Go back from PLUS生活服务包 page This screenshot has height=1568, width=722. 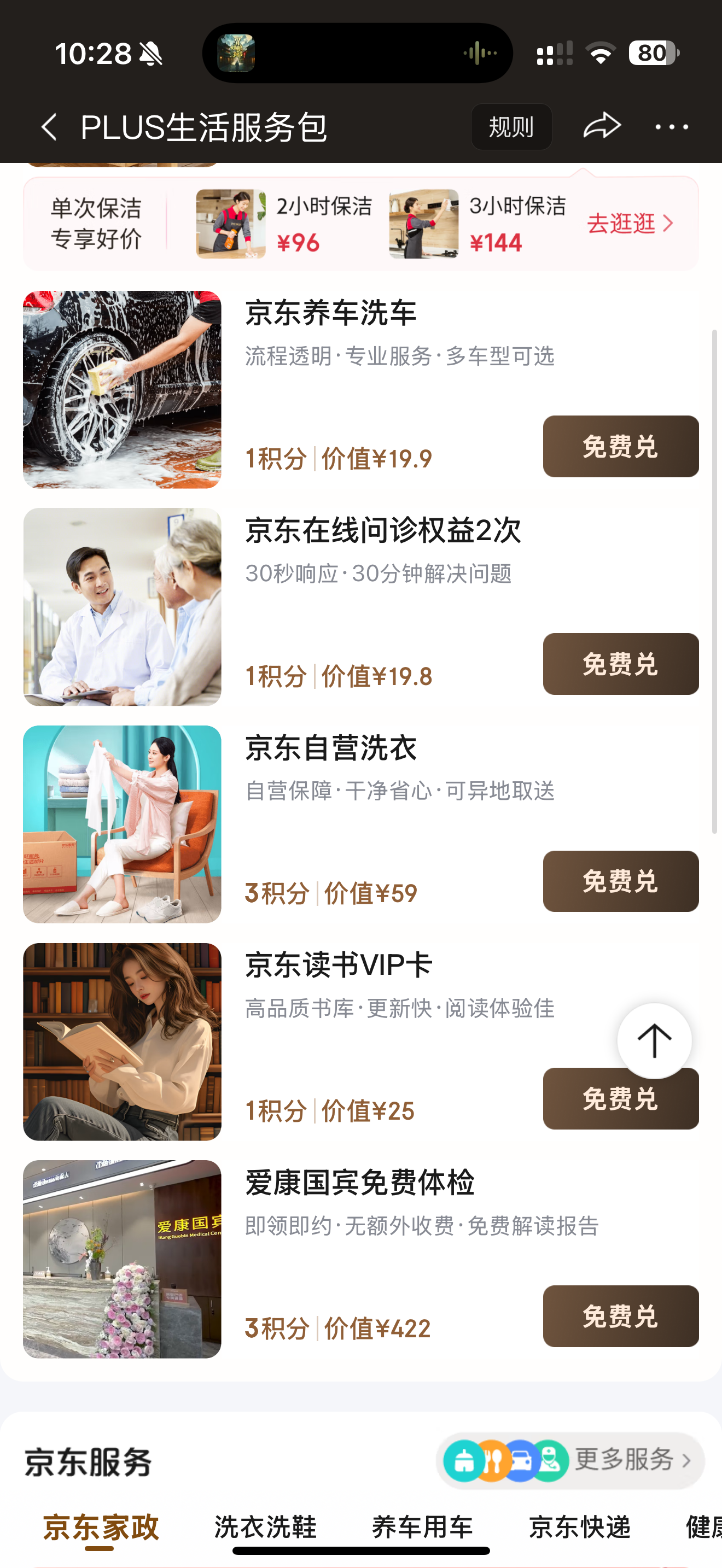click(x=49, y=127)
